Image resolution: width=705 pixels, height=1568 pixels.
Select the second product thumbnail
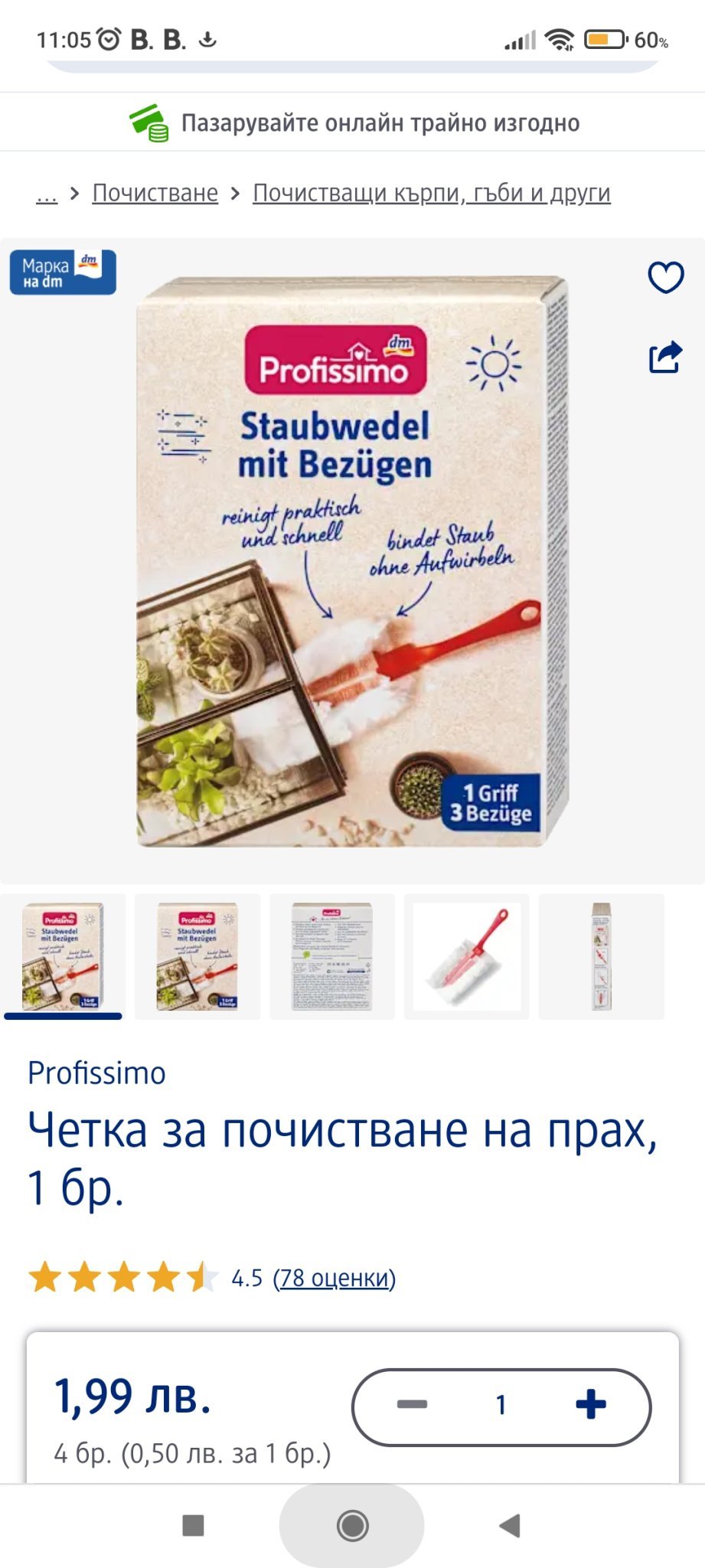click(x=197, y=956)
